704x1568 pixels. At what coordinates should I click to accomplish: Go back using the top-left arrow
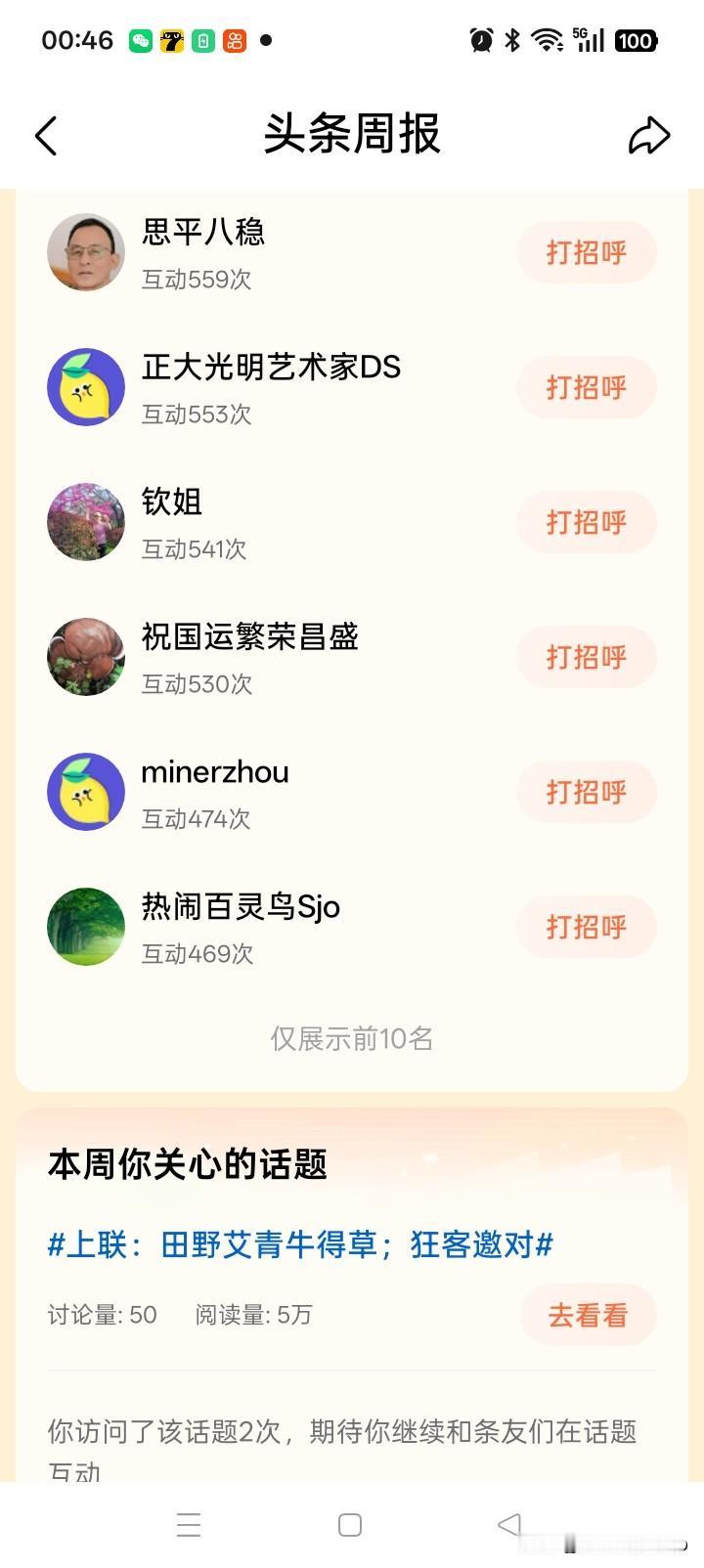click(46, 136)
